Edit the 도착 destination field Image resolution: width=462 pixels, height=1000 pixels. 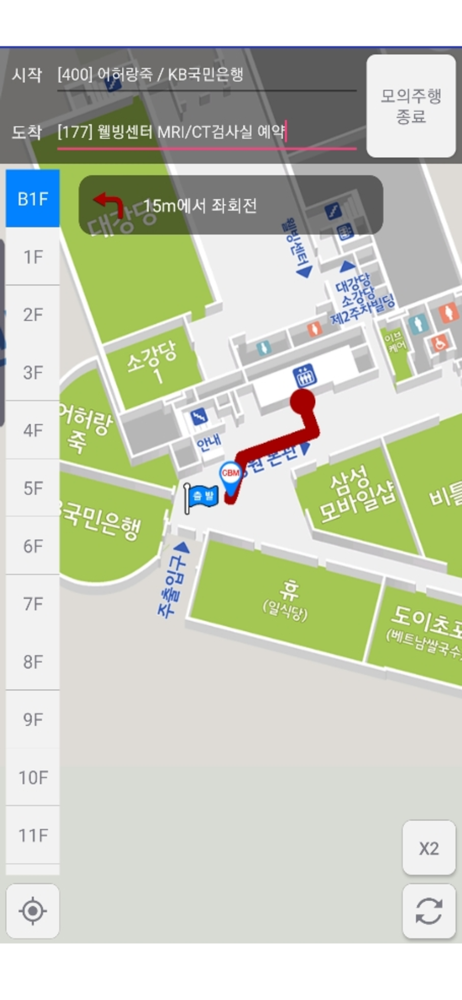pos(207,133)
